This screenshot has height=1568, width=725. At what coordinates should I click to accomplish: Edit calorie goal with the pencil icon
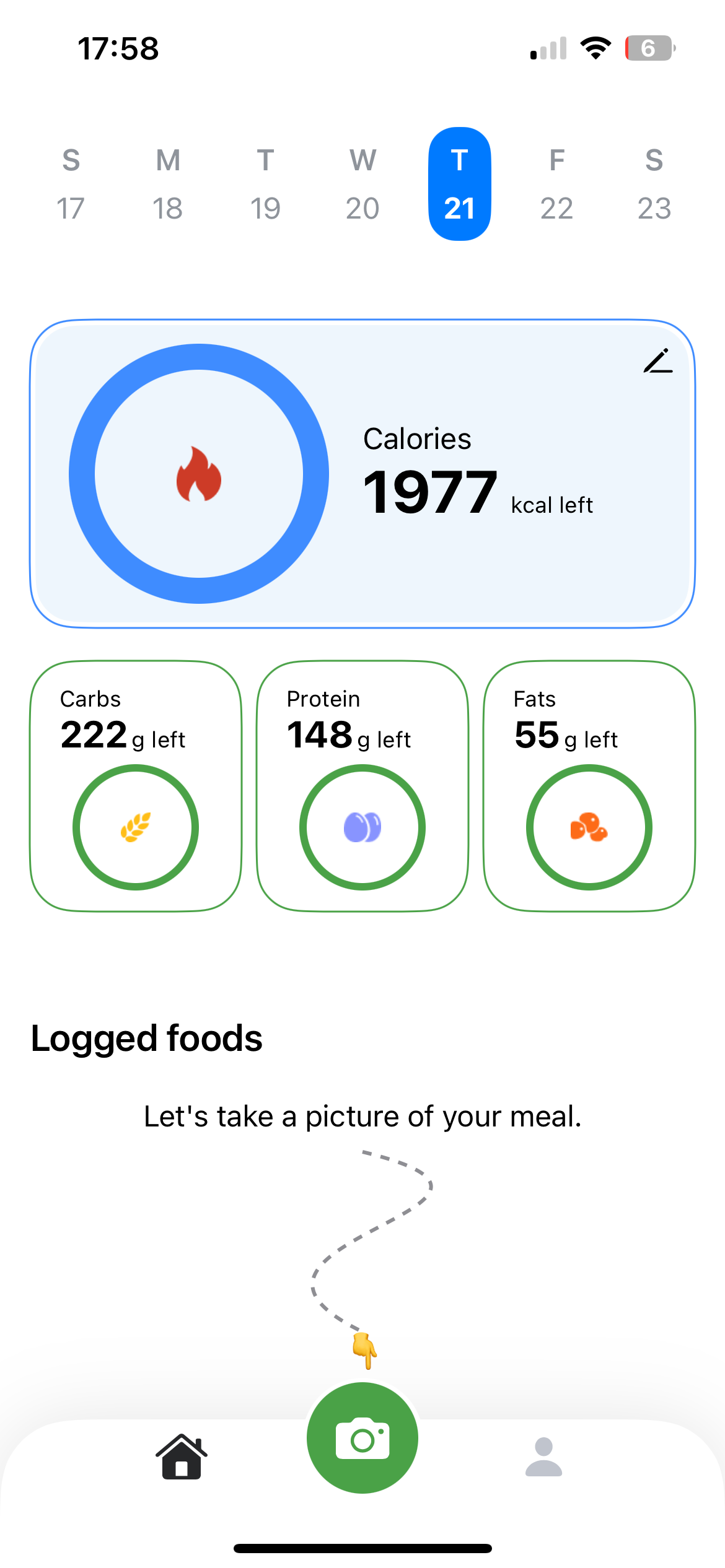657,361
